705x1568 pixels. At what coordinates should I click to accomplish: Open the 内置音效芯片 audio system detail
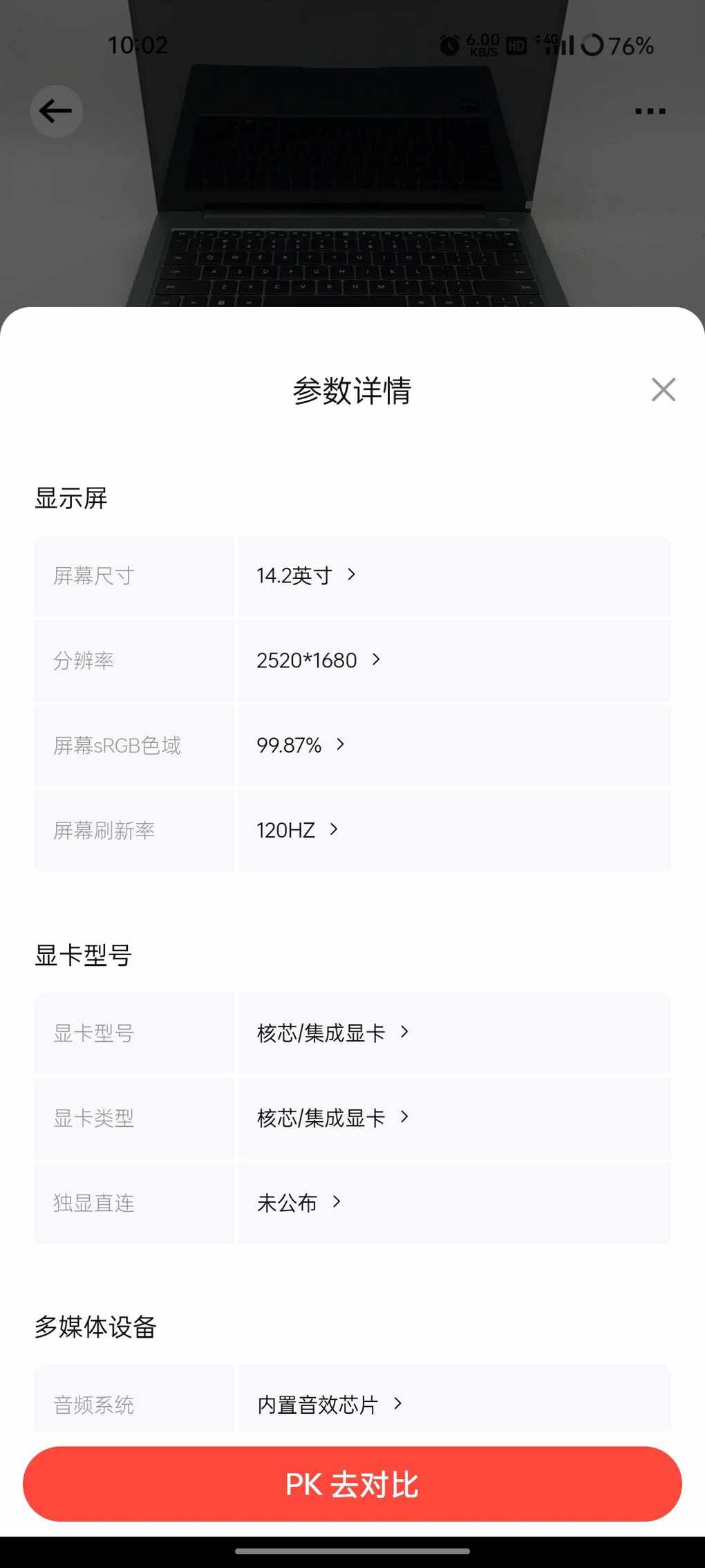329,1405
